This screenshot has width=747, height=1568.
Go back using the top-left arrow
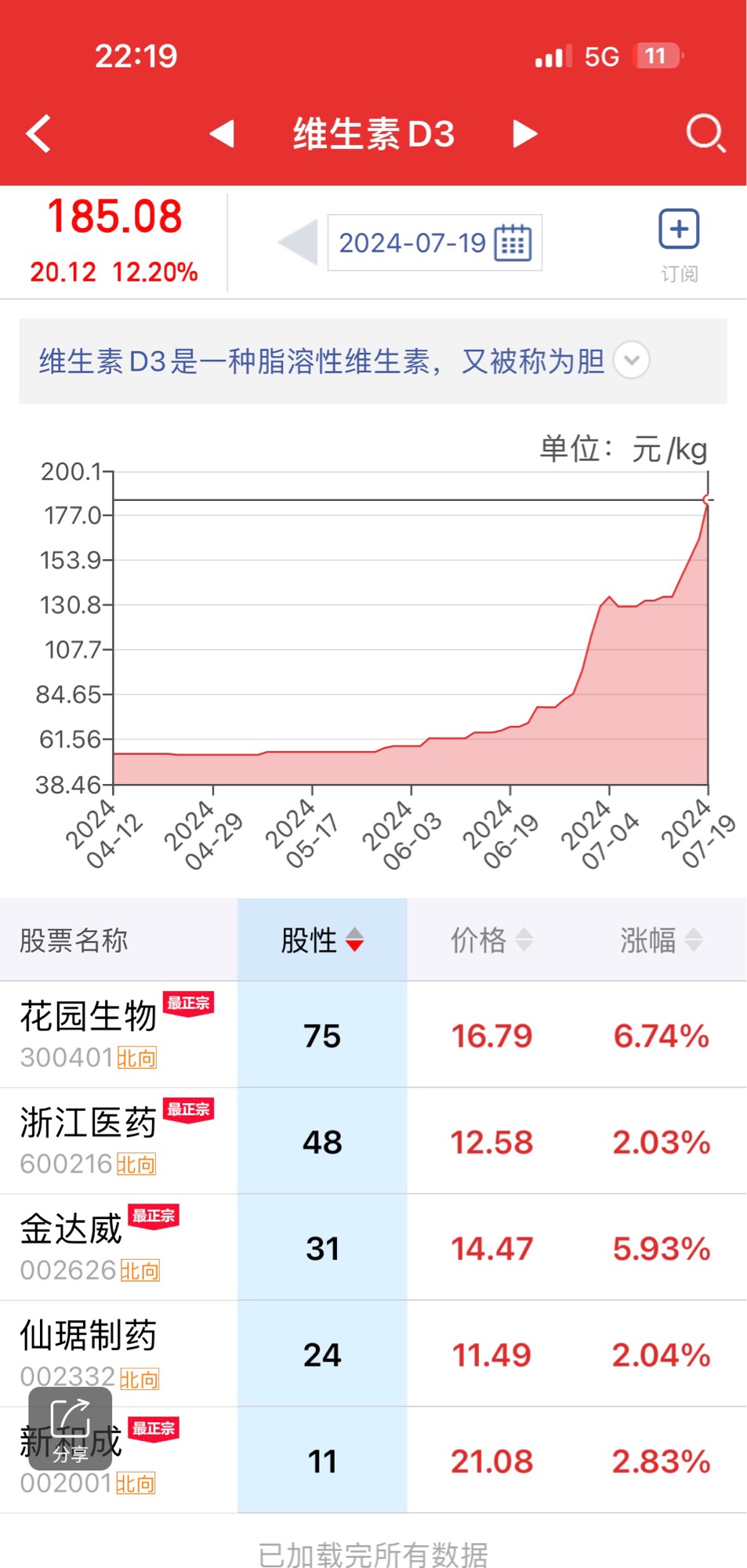click(39, 133)
